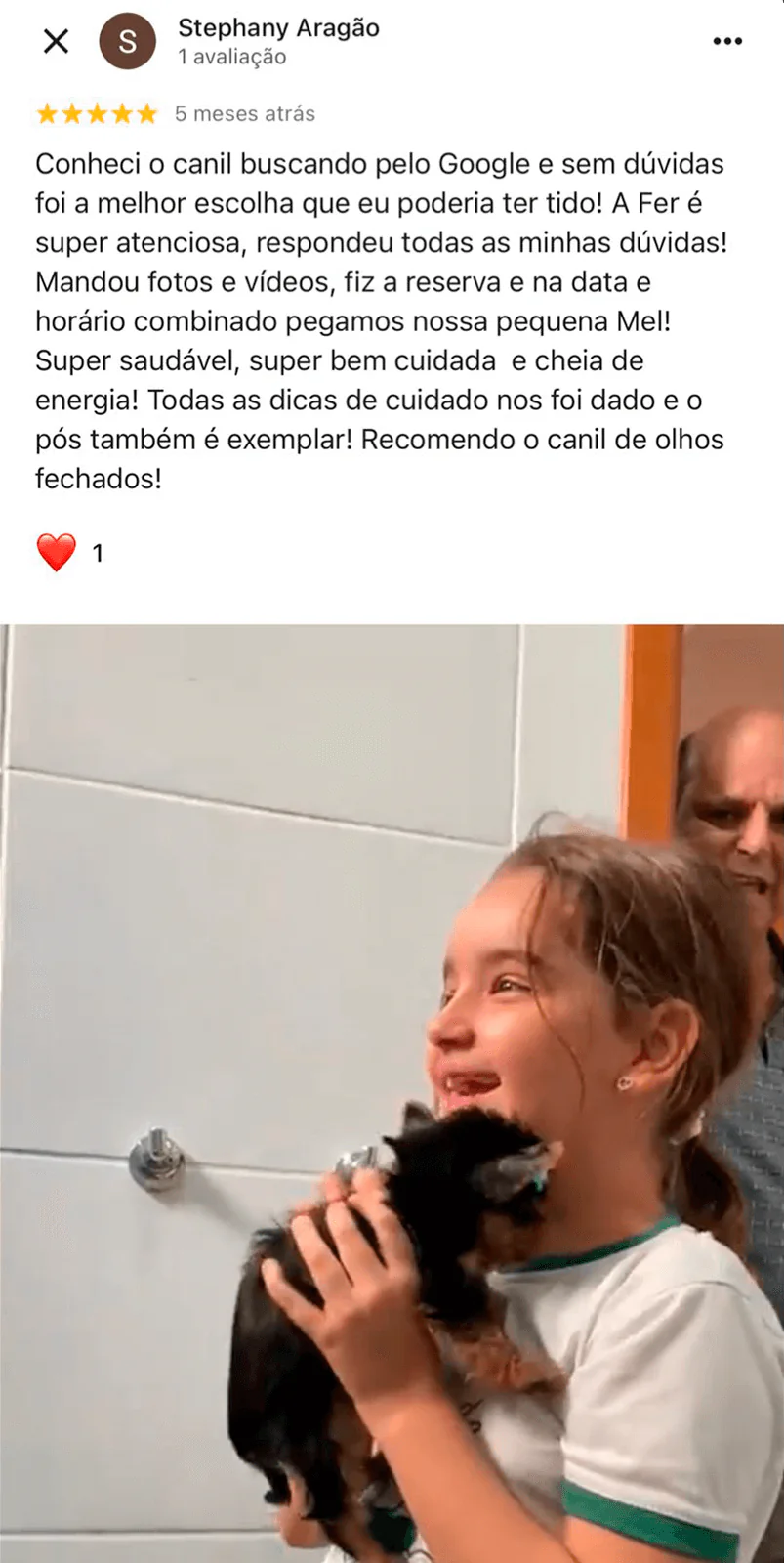
Task: Like the review with the heart icon
Action: 56,553
